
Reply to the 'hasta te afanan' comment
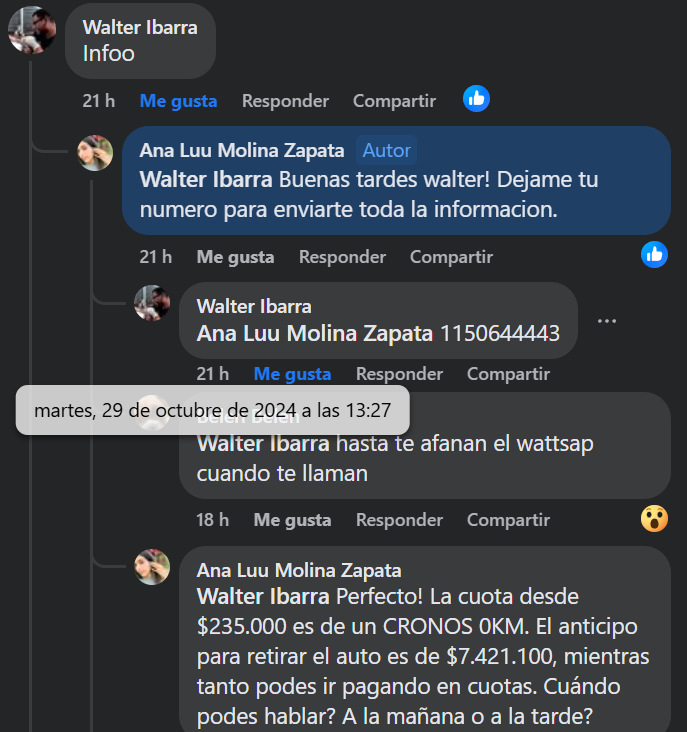399,520
